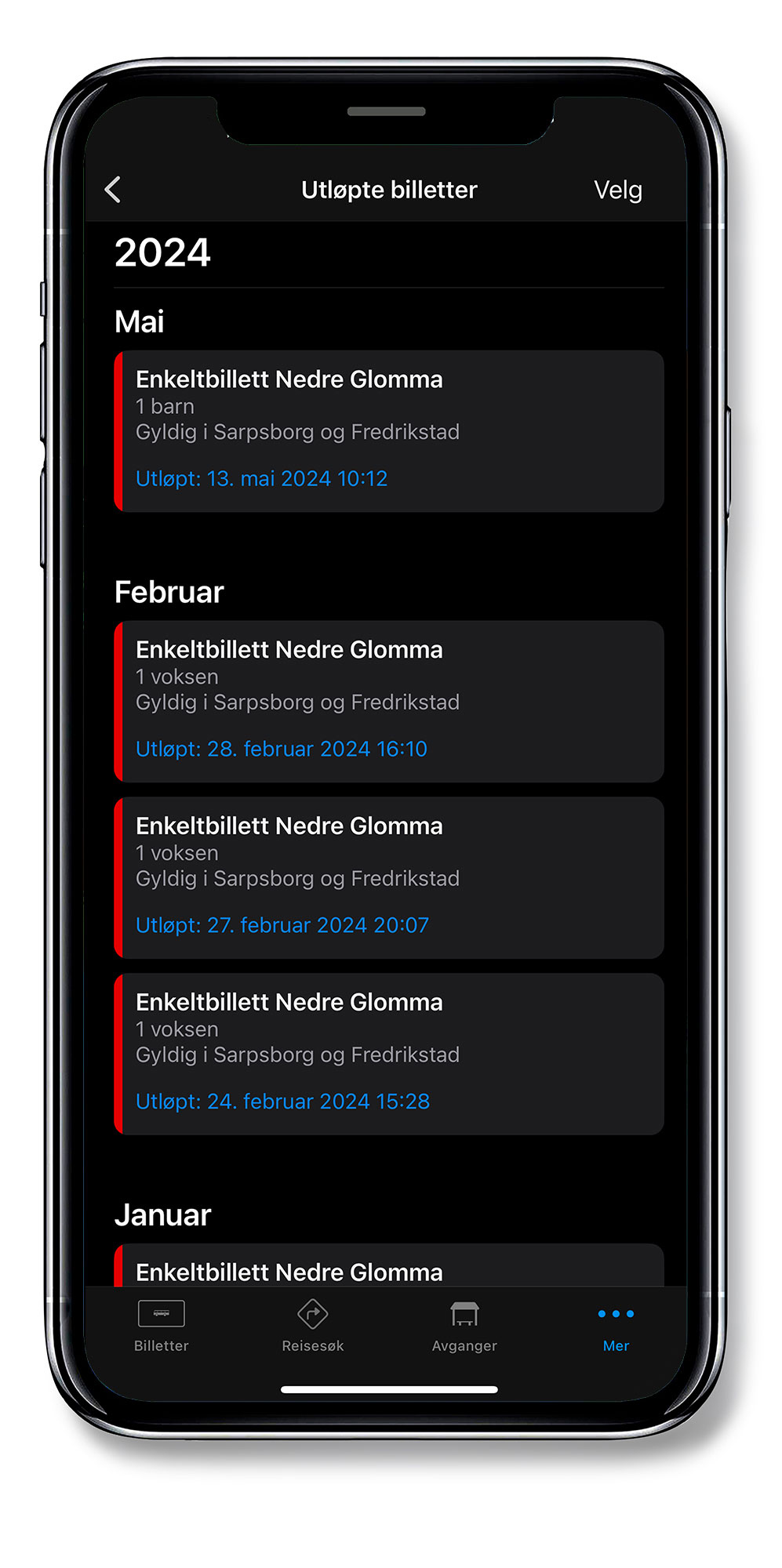Select the ticket expired 24. februar 2024
The image size is (782, 1568).
pyautogui.click(x=389, y=1054)
